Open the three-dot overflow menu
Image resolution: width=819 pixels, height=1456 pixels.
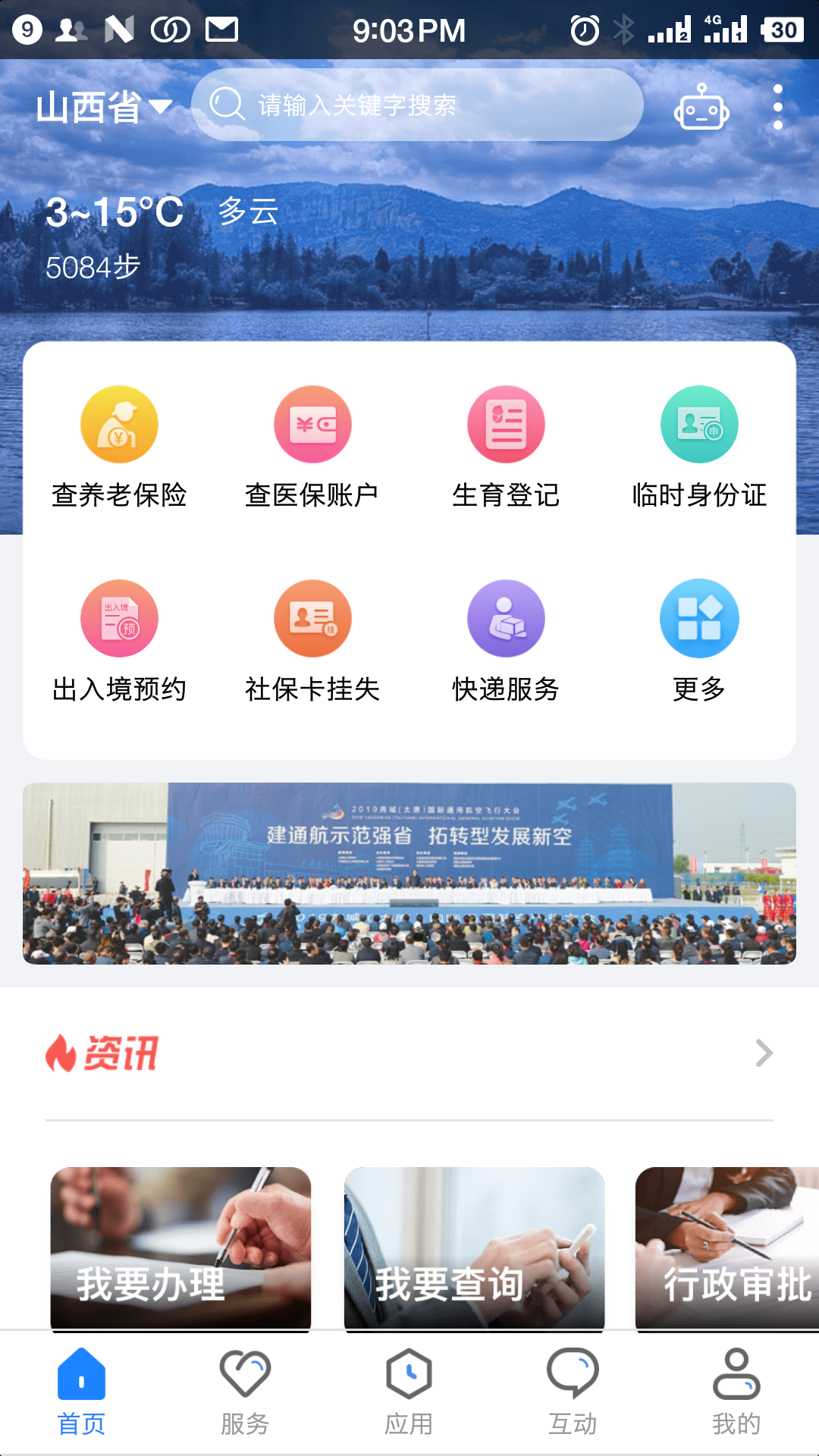pos(777,106)
